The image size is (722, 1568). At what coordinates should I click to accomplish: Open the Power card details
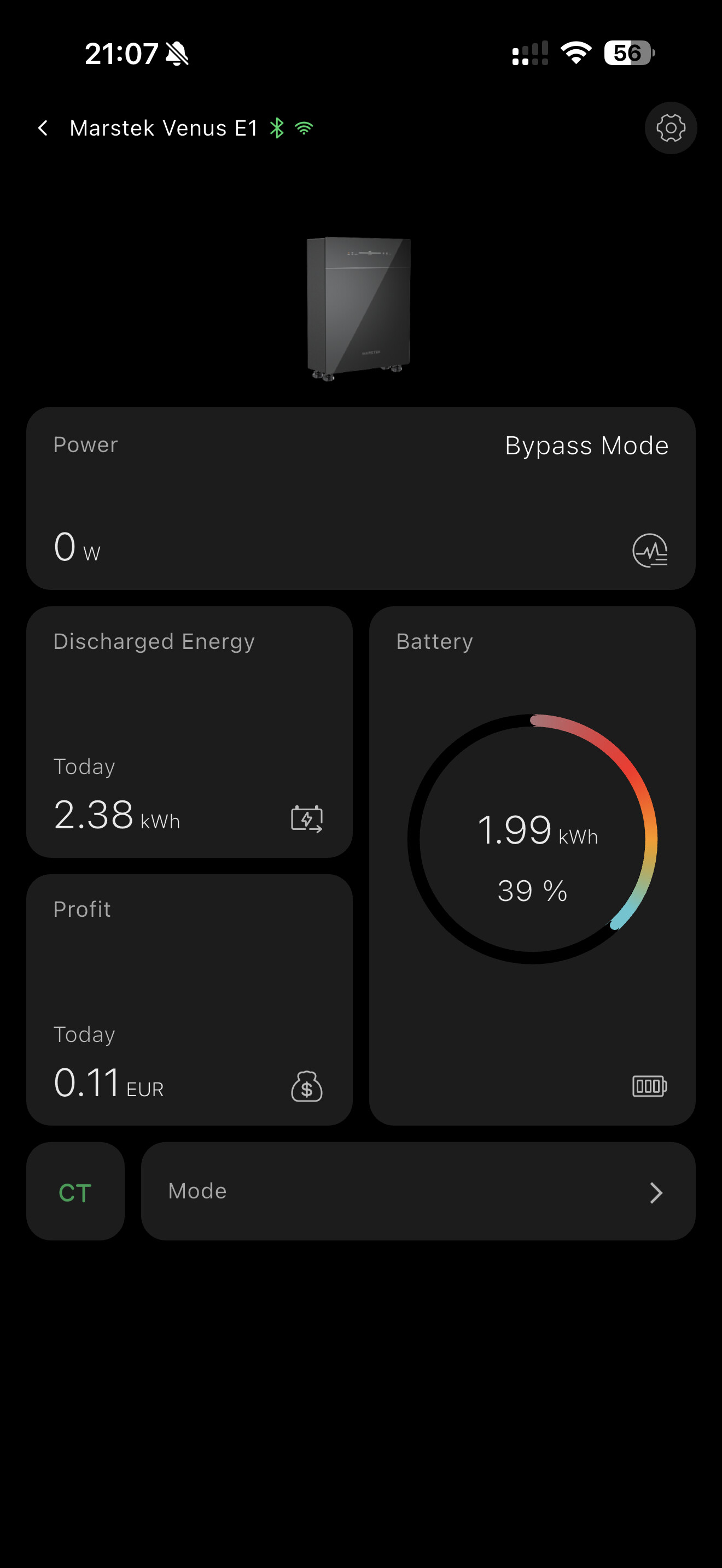point(360,498)
